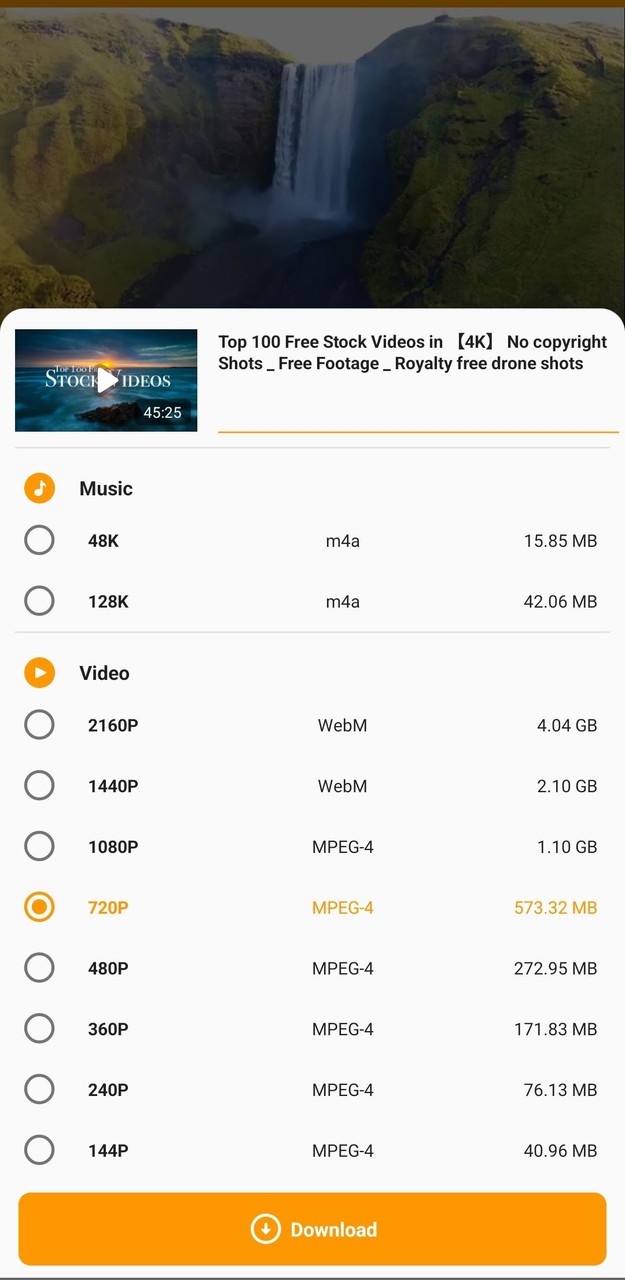Select 480P MPEG-4 video quality
The image size is (625, 1280).
click(x=39, y=968)
